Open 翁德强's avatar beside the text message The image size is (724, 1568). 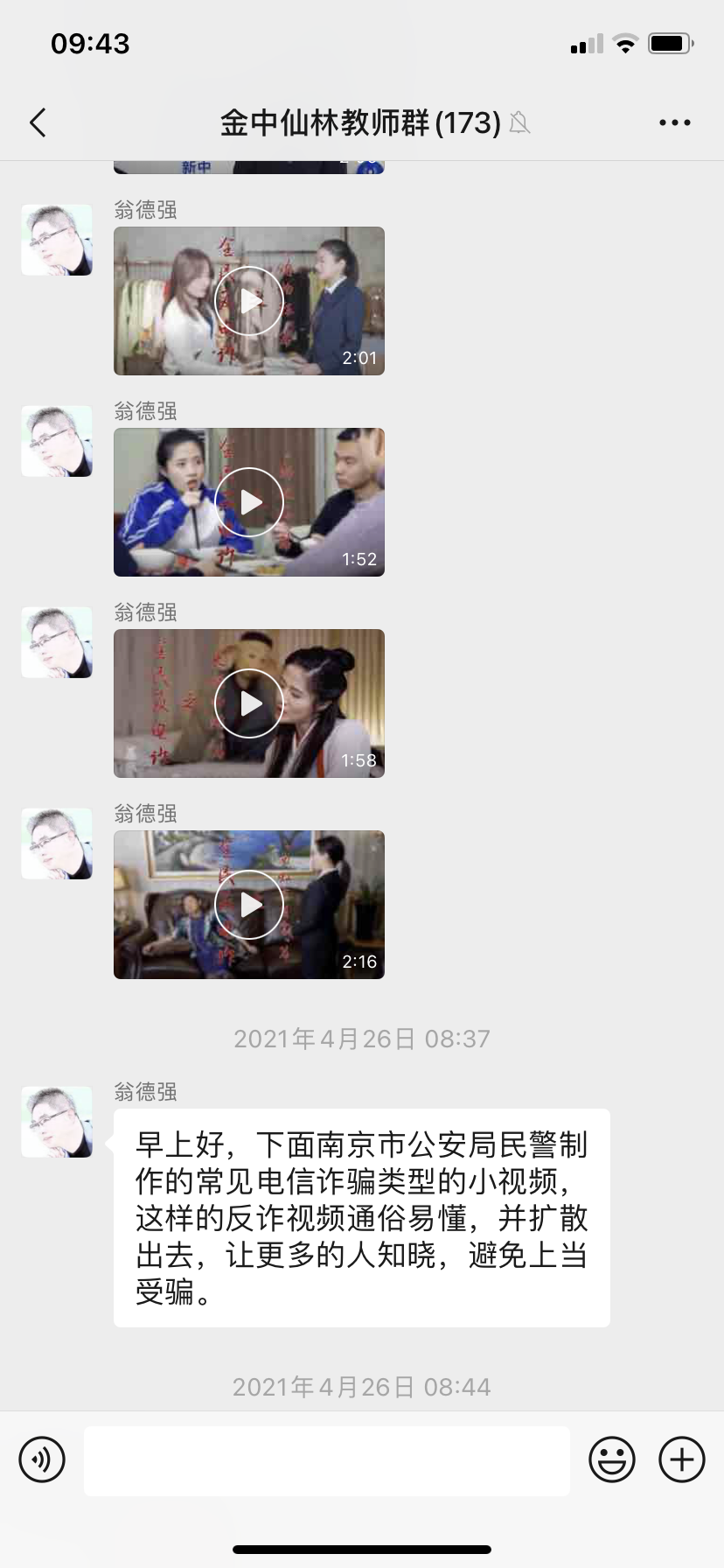(x=57, y=1123)
